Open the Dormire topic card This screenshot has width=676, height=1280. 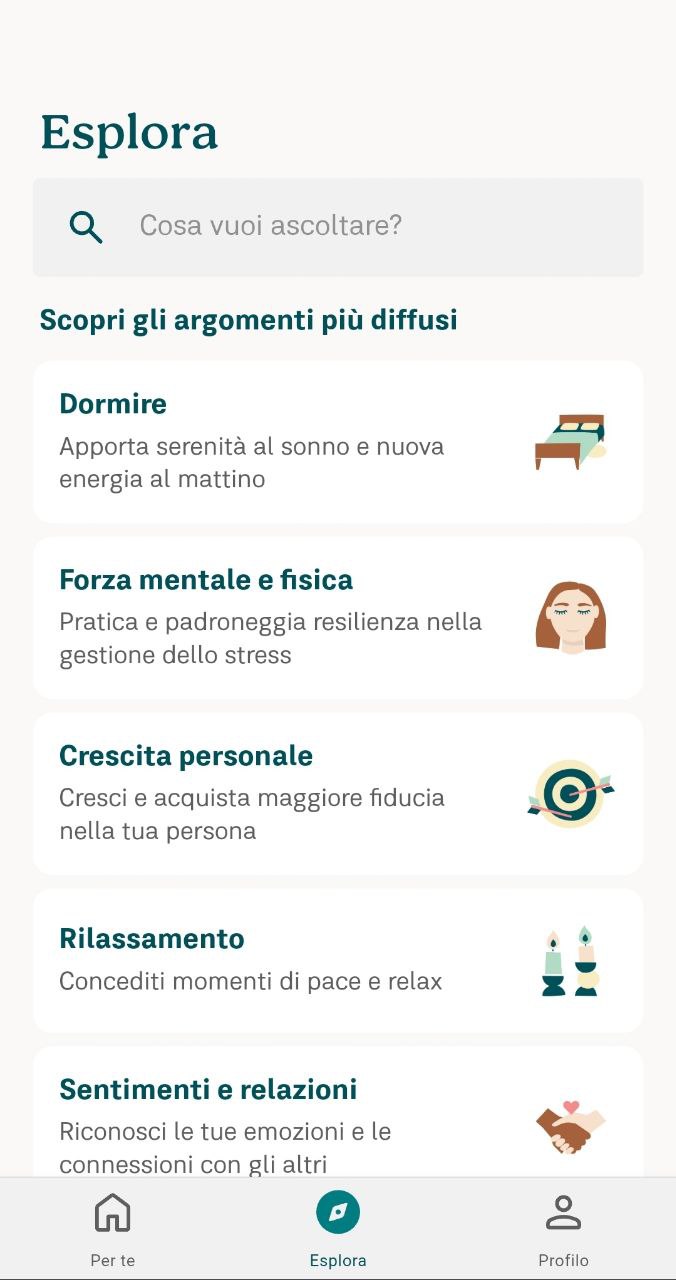pos(338,442)
